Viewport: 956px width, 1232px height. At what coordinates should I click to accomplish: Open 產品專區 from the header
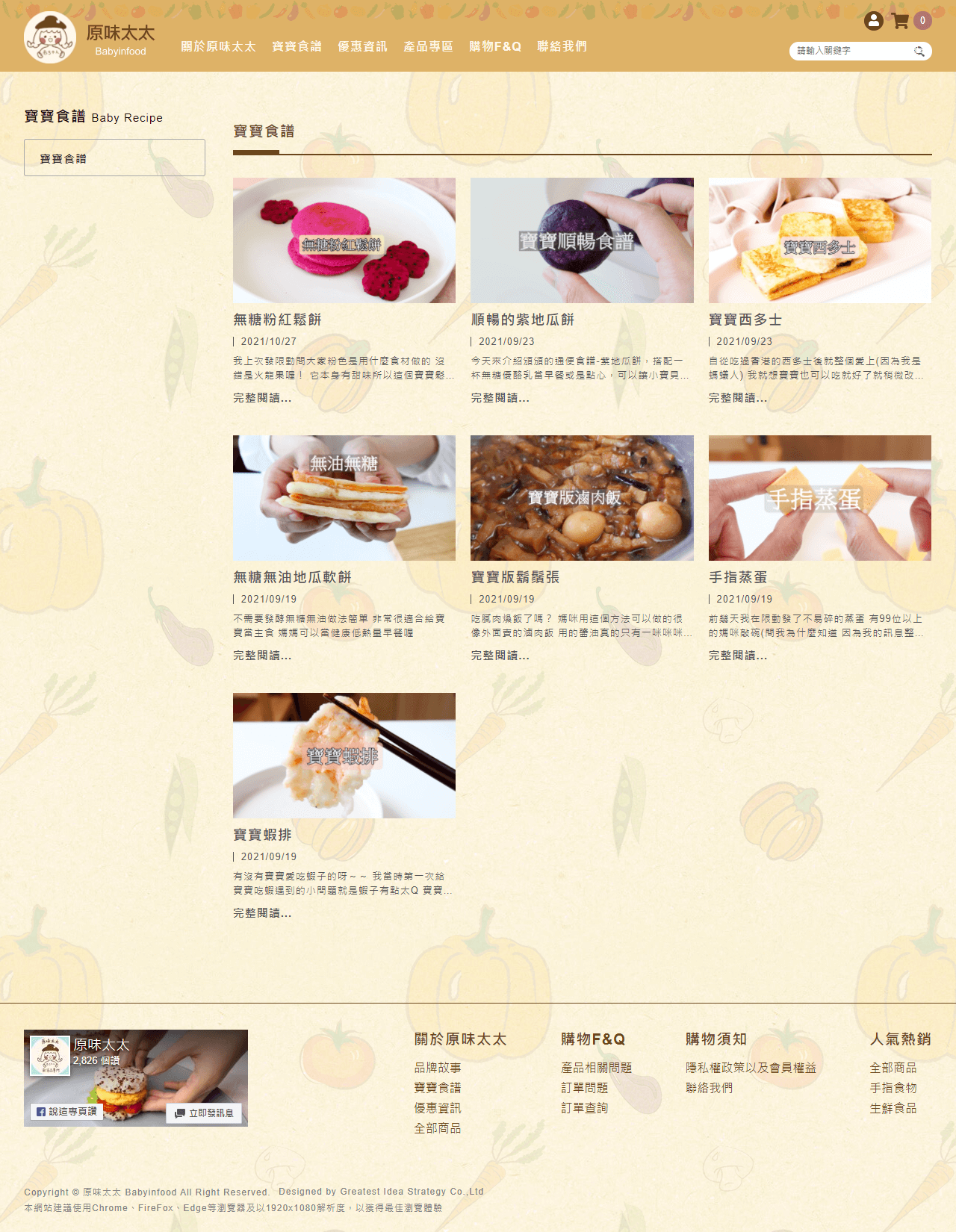pyautogui.click(x=428, y=46)
